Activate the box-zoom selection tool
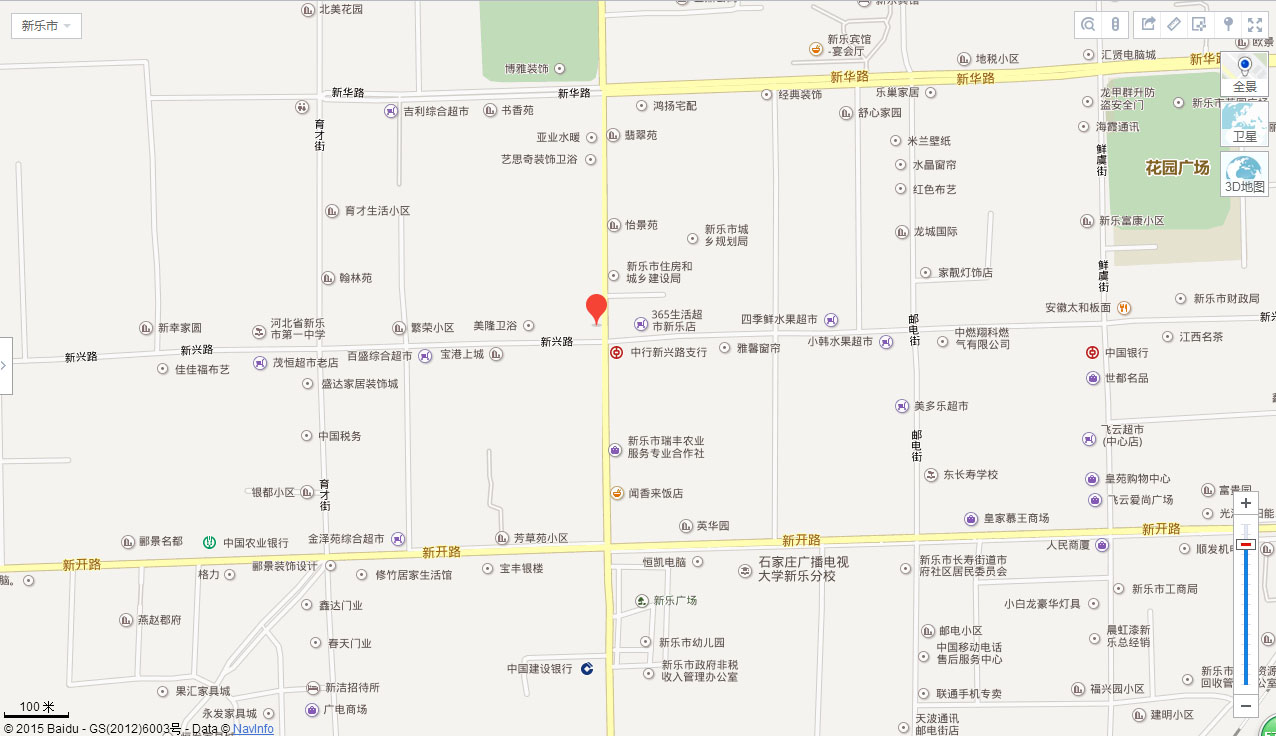The image size is (1276, 736). [1199, 25]
